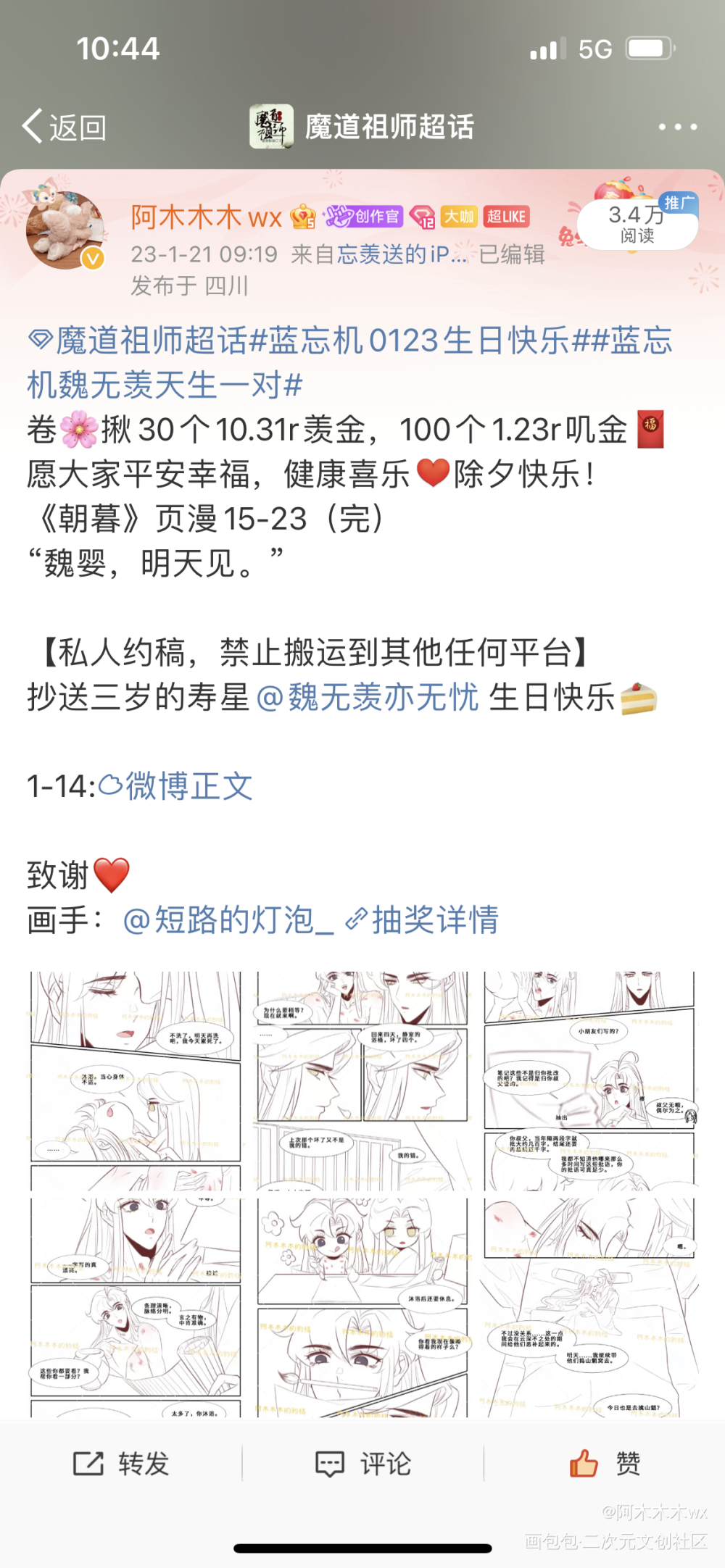The image size is (725, 1568).
Task: View the middle comic image in second row
Action: pos(362,1307)
